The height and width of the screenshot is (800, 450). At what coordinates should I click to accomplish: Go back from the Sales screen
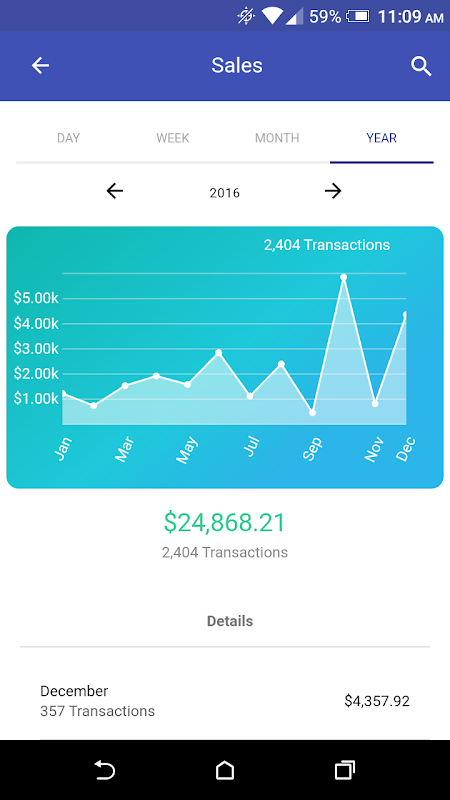(40, 65)
